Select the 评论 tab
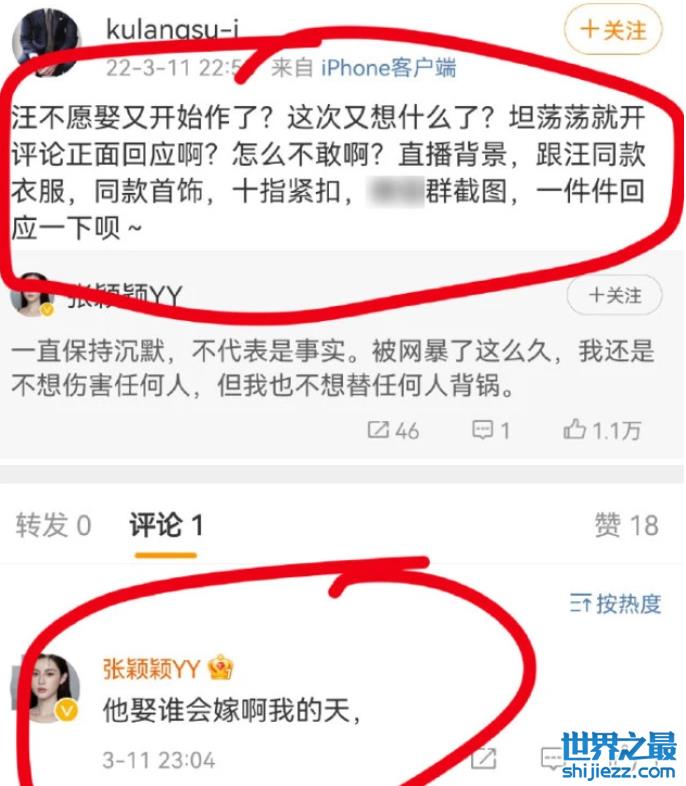This screenshot has width=686, height=786. [x=166, y=525]
